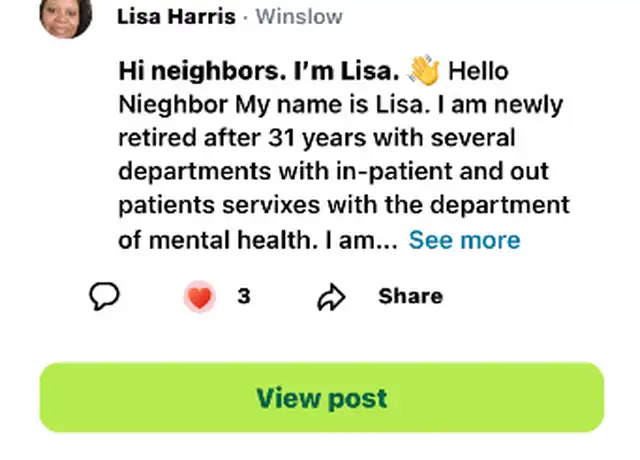Open Lisa Harris's profile picture
The image size is (640, 460).
(67, 16)
